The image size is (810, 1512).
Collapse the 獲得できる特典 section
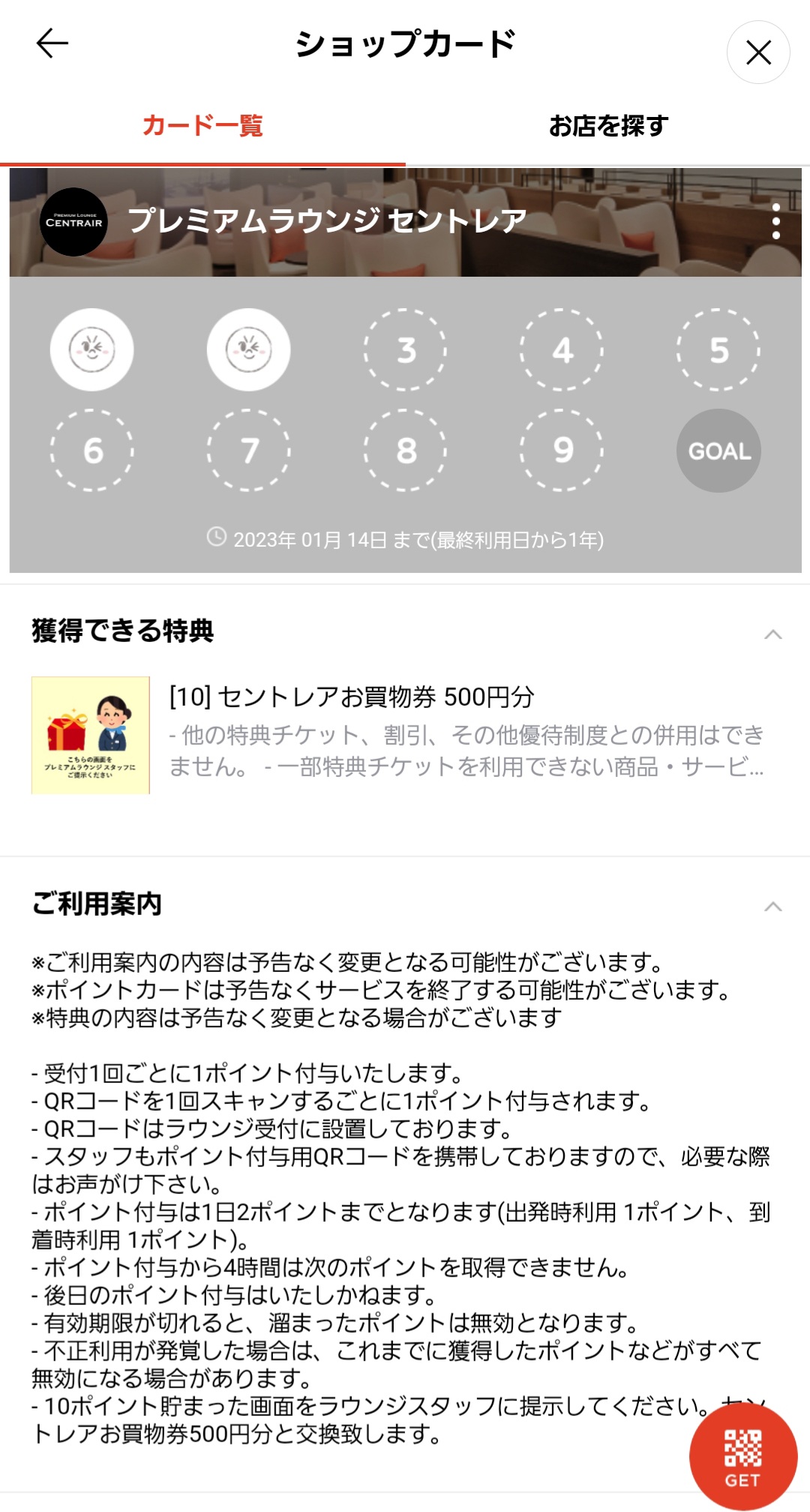(772, 634)
